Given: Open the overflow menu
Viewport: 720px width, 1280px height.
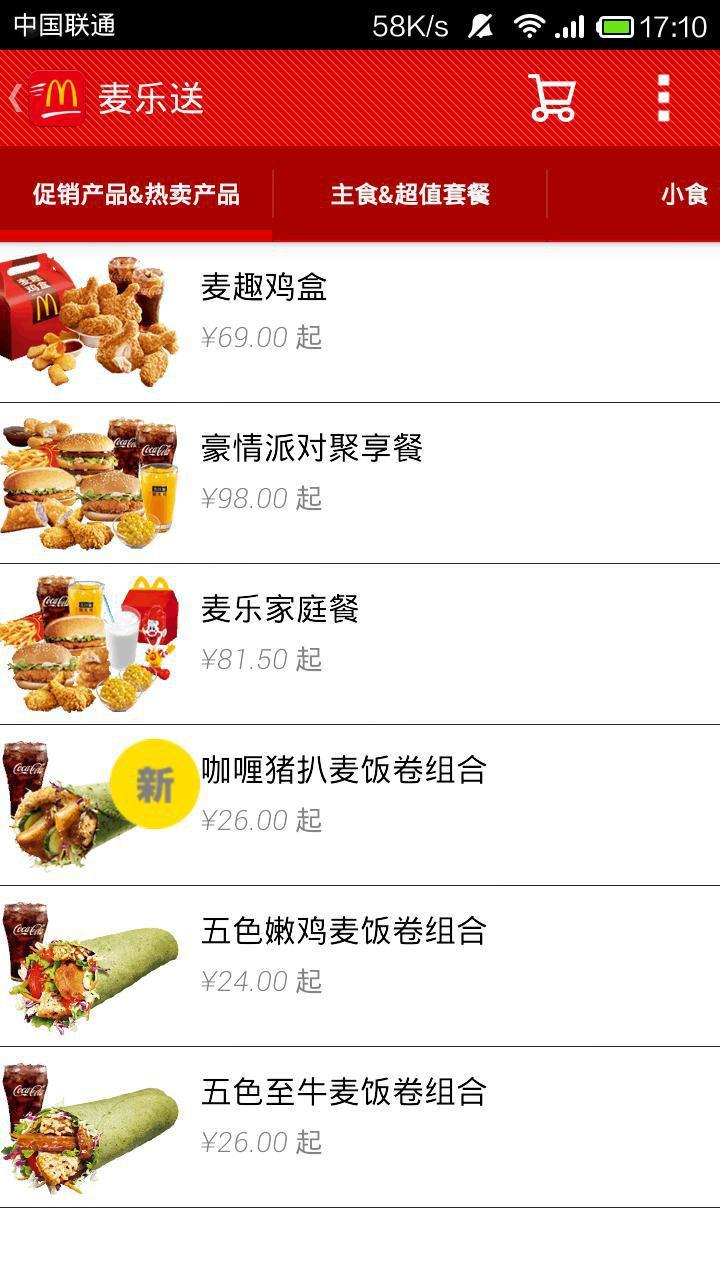Looking at the screenshot, I should [663, 98].
